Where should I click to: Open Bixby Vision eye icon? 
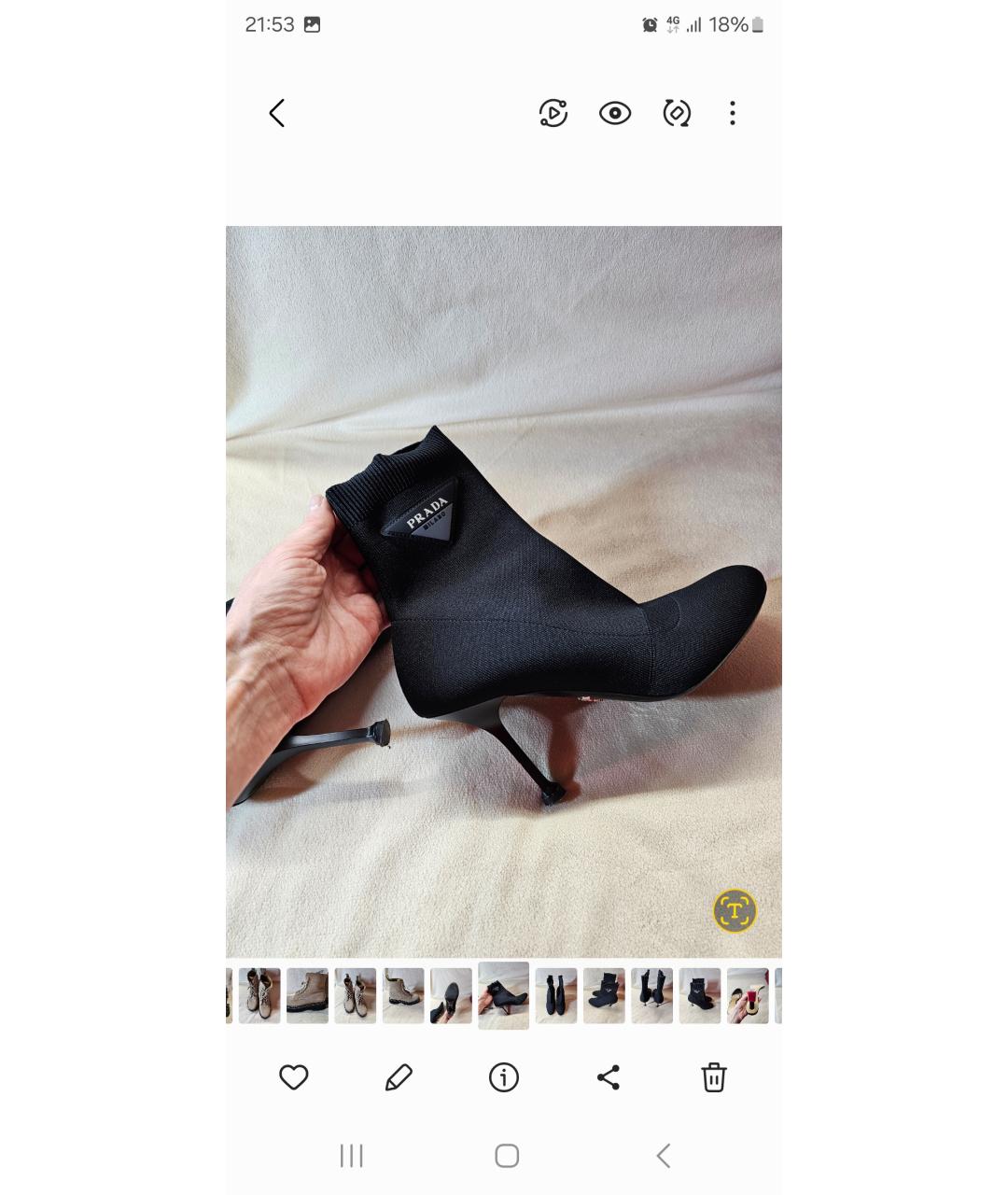[x=615, y=114]
